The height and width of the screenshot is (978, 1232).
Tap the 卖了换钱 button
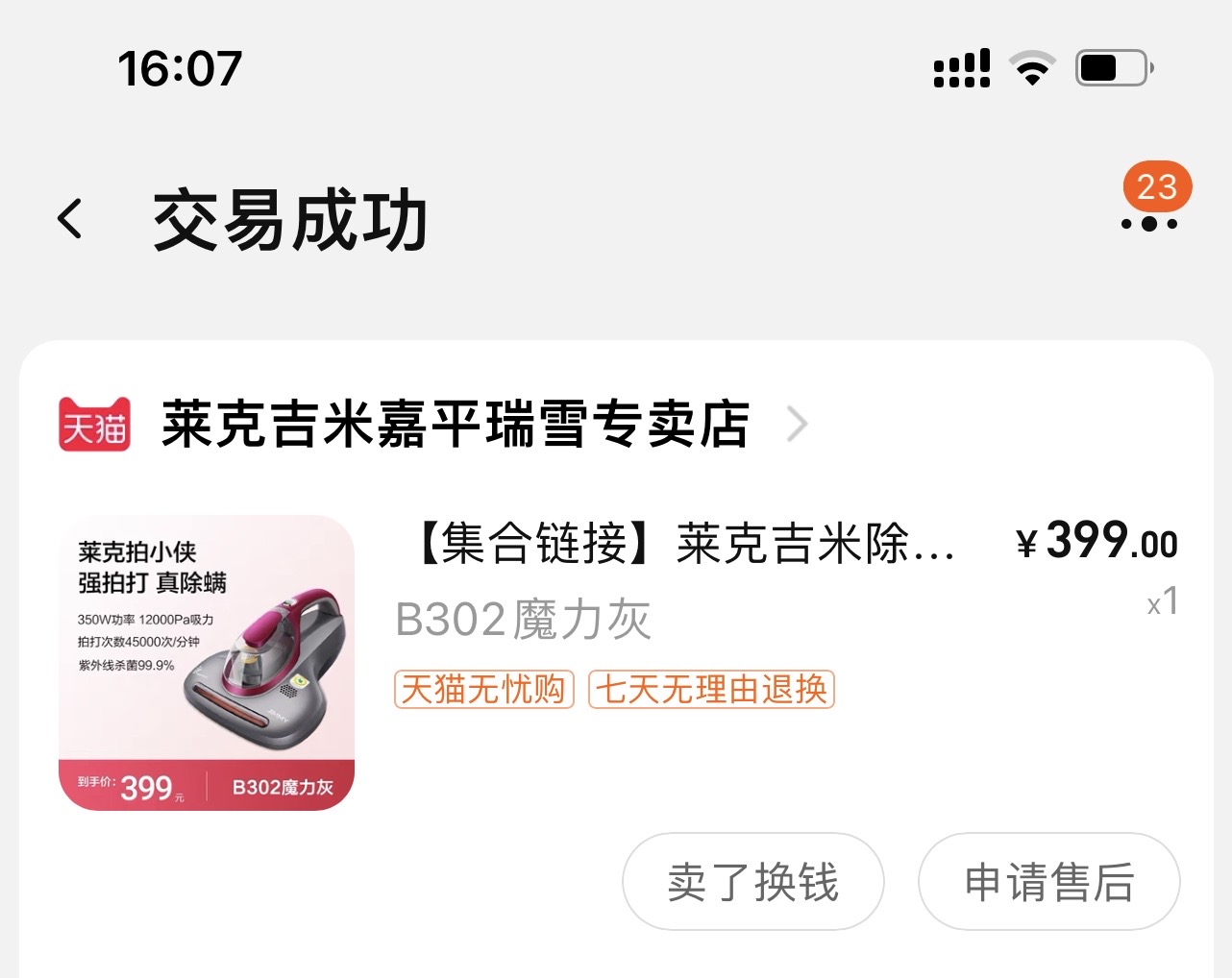pos(752,882)
